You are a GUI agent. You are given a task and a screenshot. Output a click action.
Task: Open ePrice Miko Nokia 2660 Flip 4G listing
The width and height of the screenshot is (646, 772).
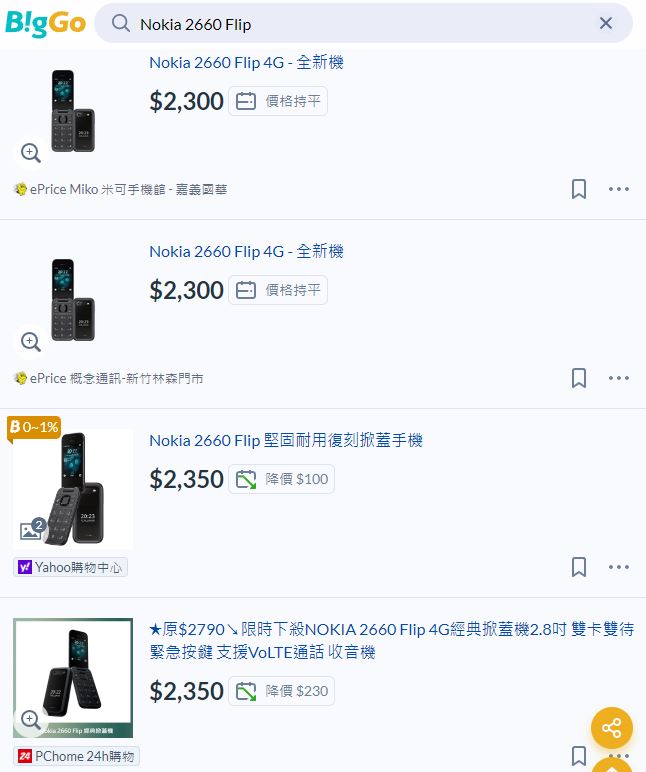click(x=246, y=62)
